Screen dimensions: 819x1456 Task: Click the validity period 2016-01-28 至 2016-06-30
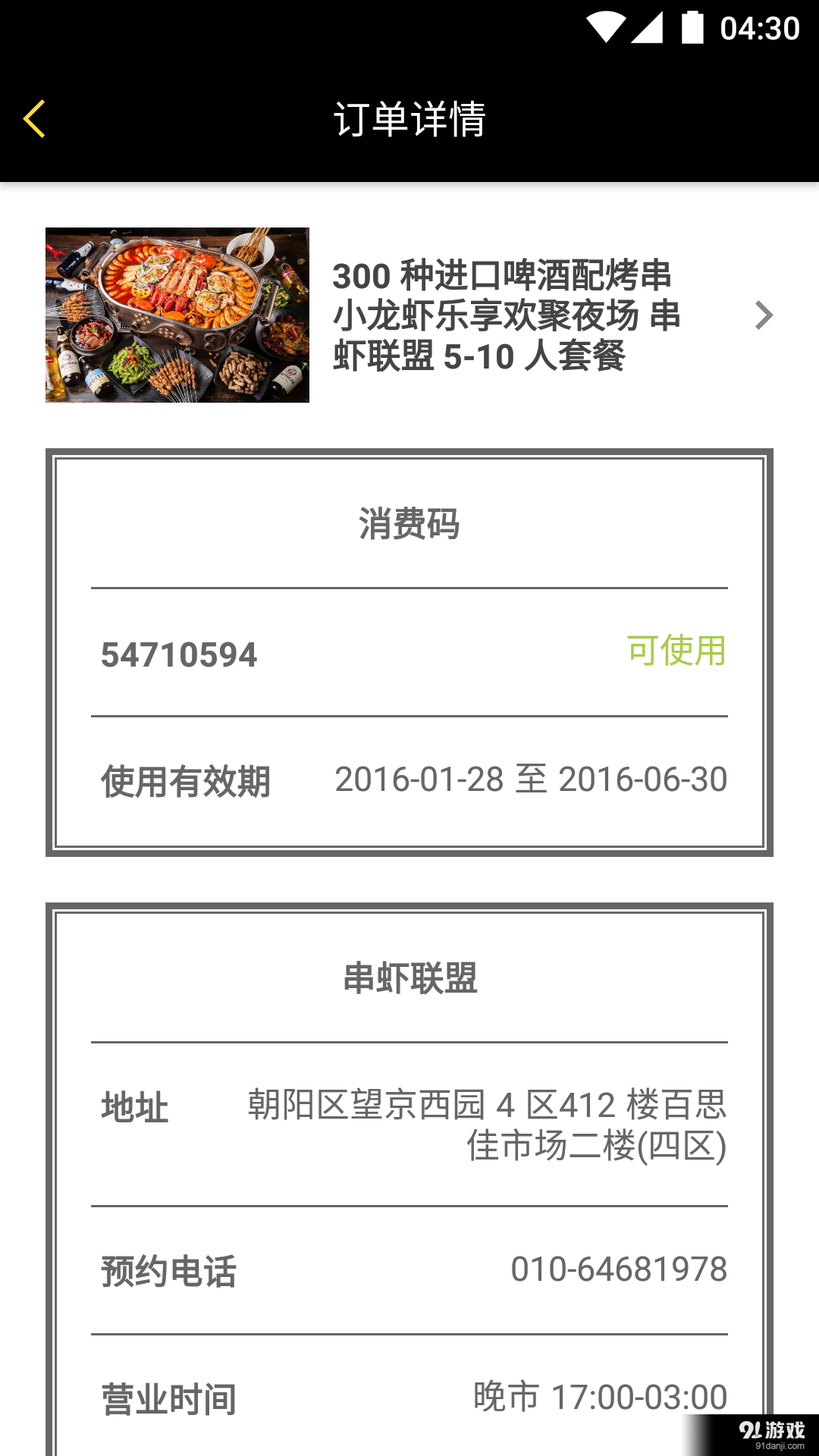531,779
